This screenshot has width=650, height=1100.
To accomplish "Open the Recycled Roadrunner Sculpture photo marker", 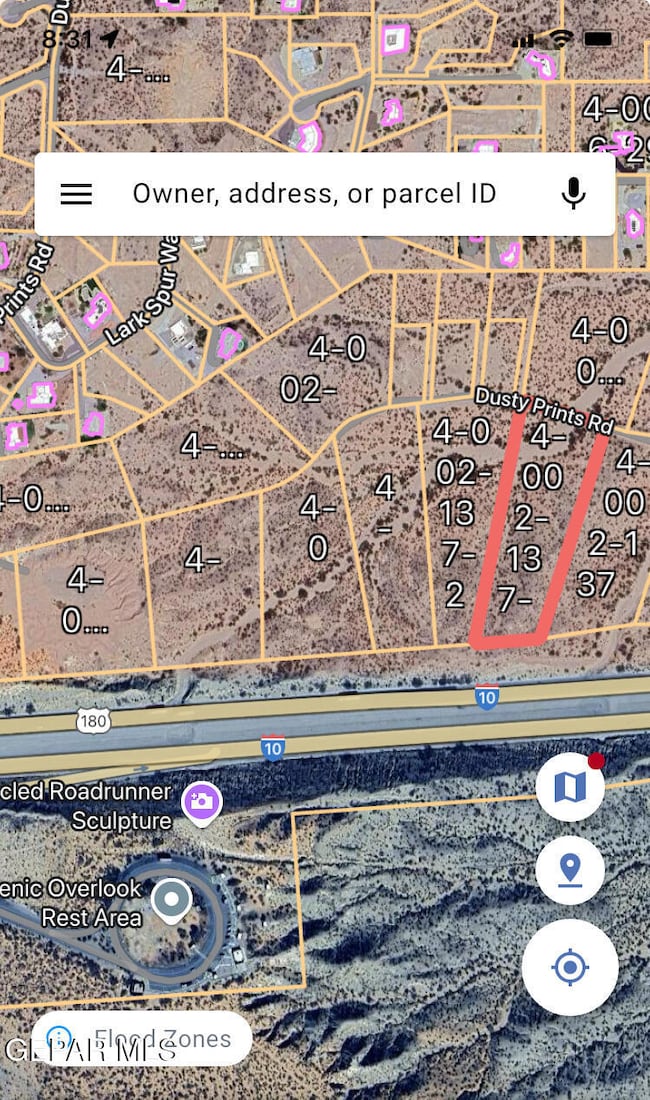I will coord(201,800).
